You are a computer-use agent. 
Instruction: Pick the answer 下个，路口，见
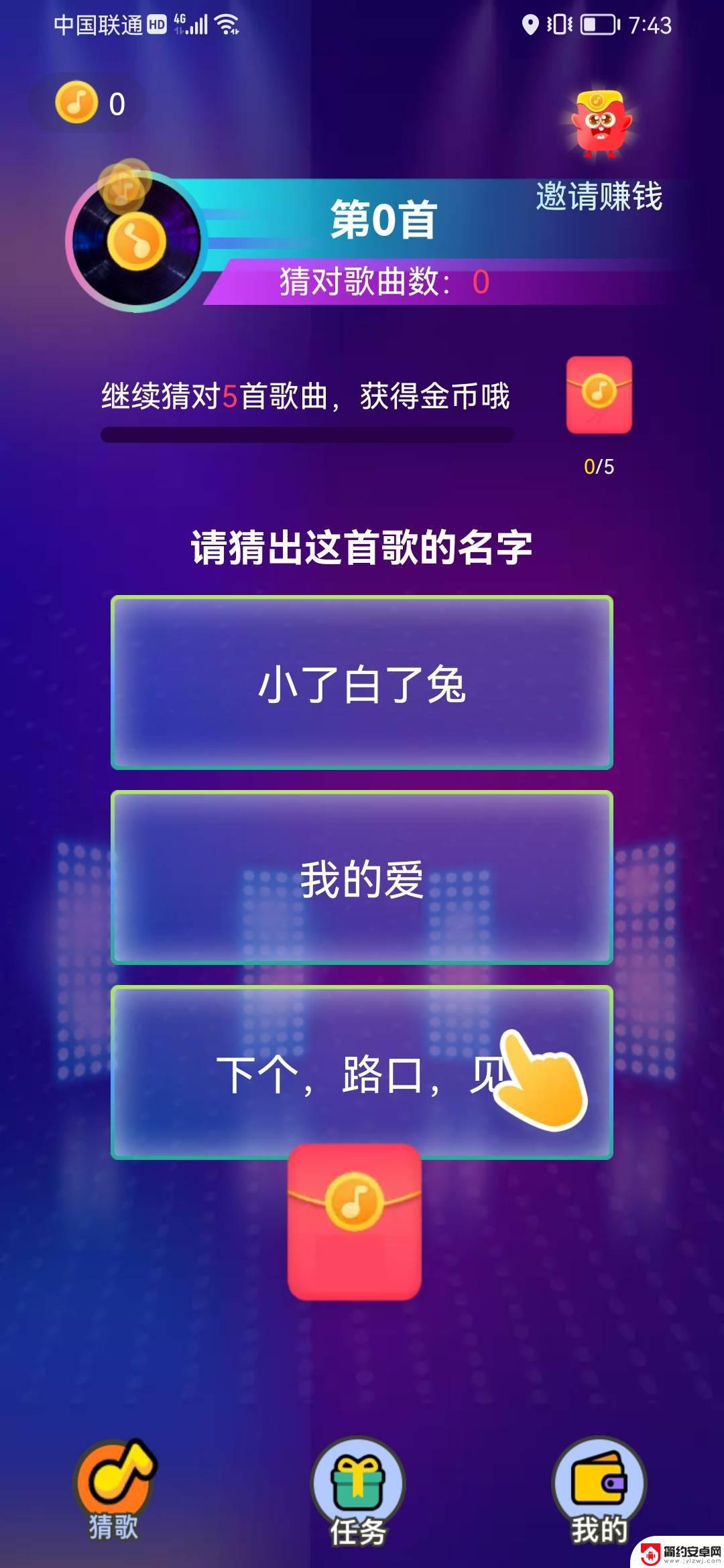[362, 1073]
